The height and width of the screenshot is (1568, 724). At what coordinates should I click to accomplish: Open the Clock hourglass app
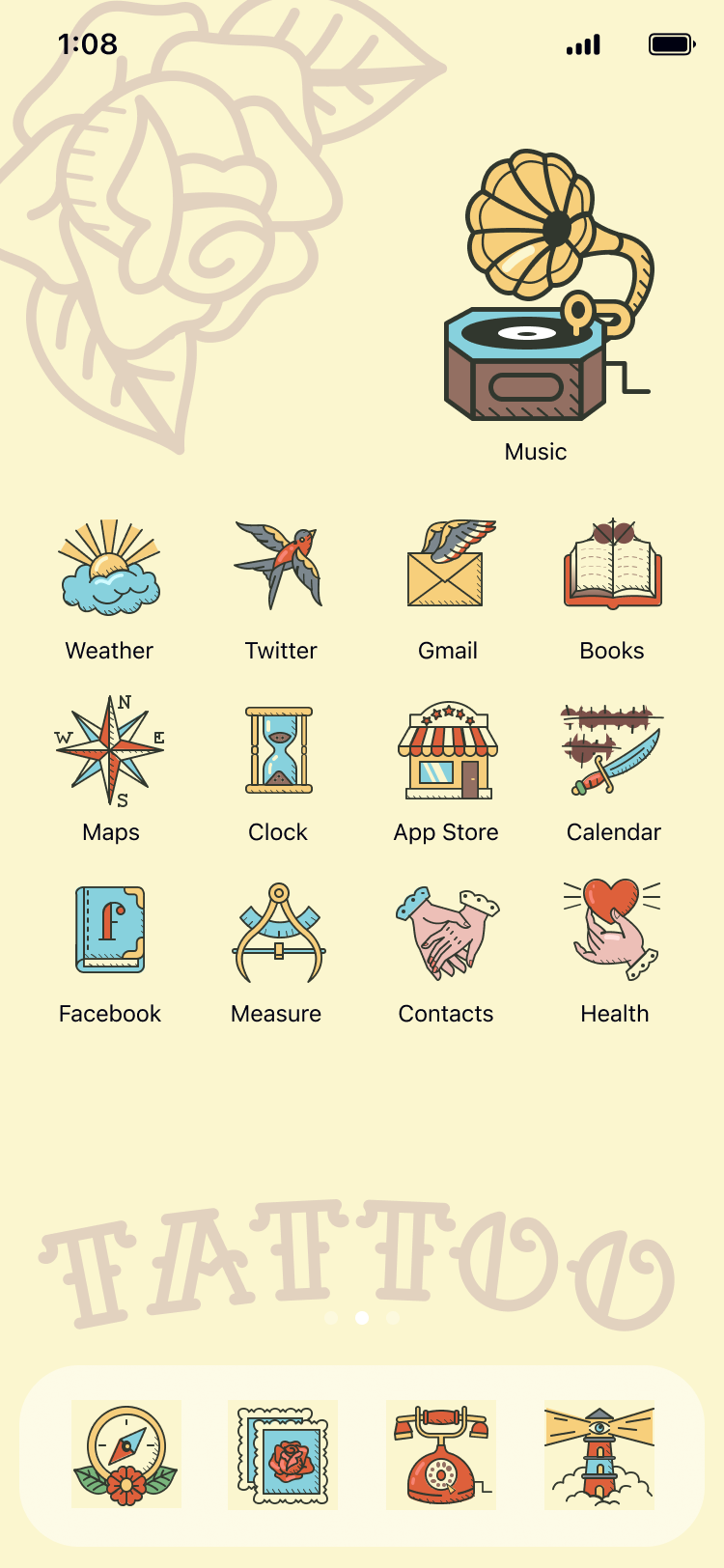[x=279, y=750]
